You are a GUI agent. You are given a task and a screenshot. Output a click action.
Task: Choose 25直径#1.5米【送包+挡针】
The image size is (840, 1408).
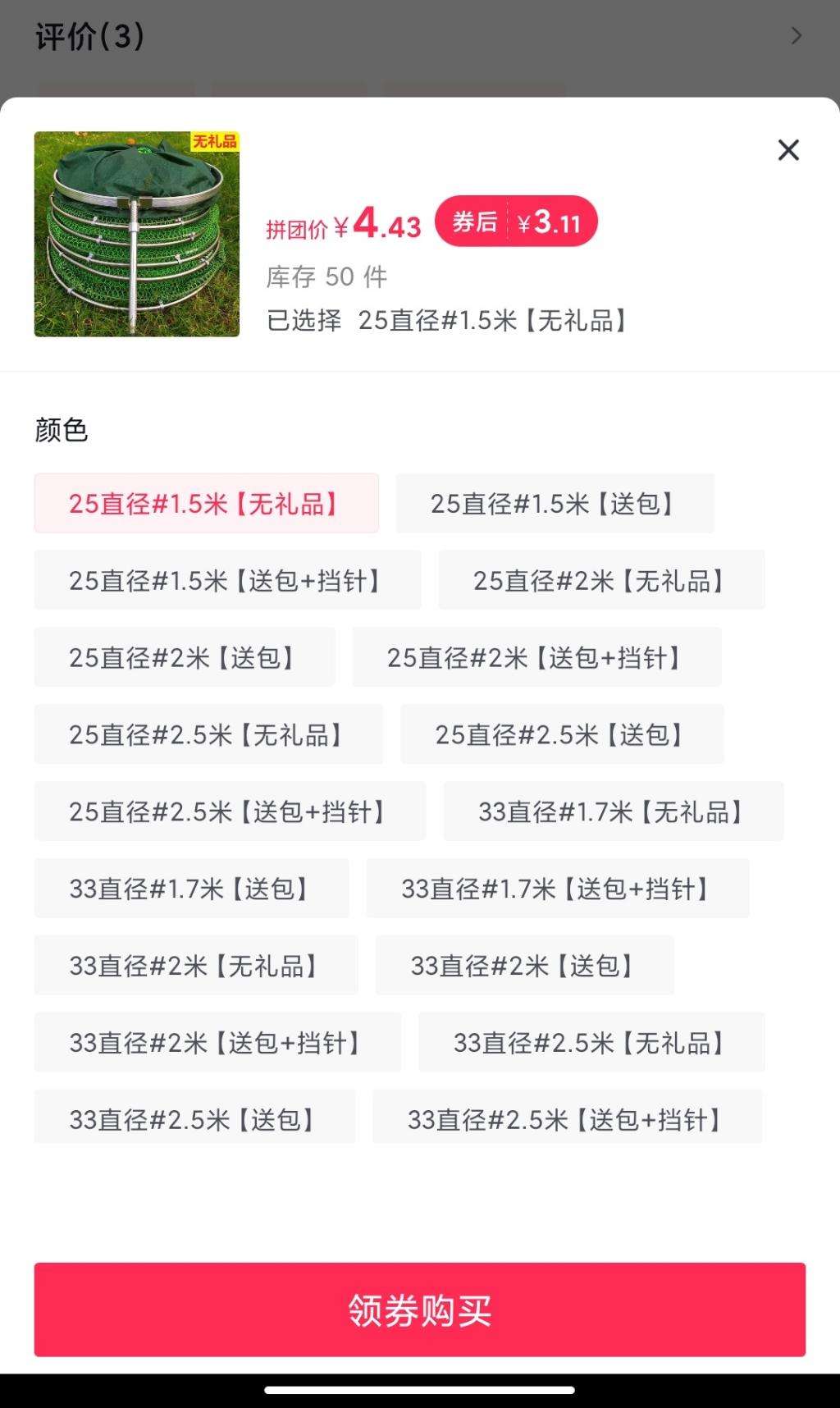pos(227,581)
